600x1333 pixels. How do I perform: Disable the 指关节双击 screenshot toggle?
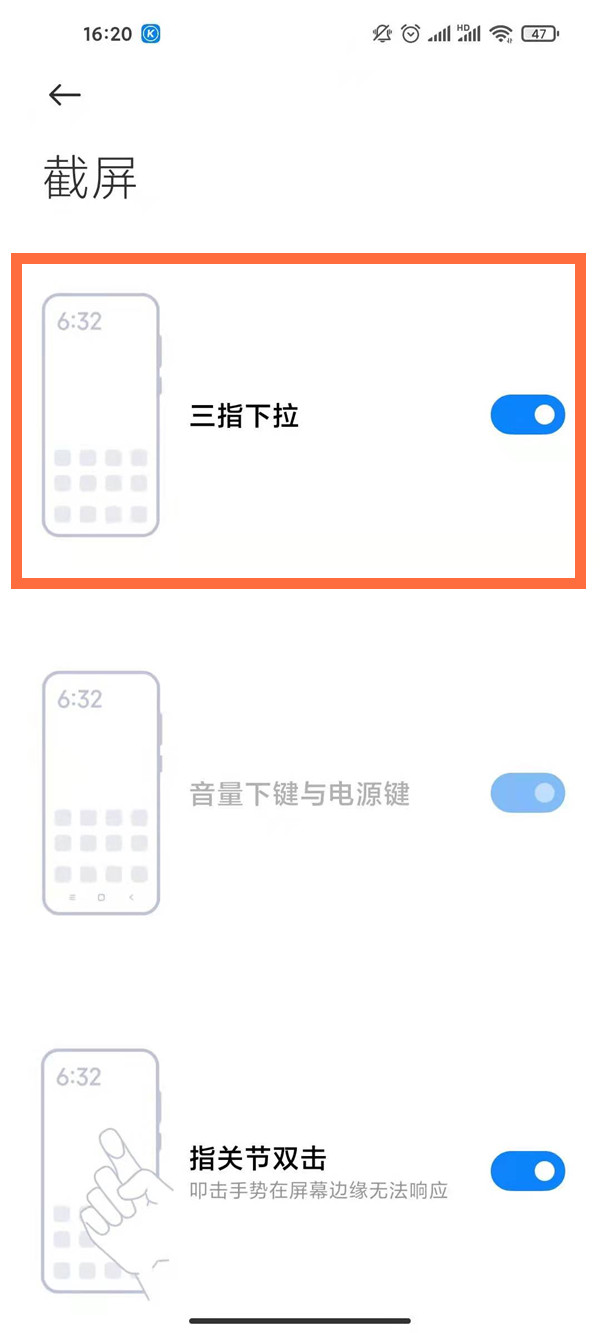[528, 1171]
